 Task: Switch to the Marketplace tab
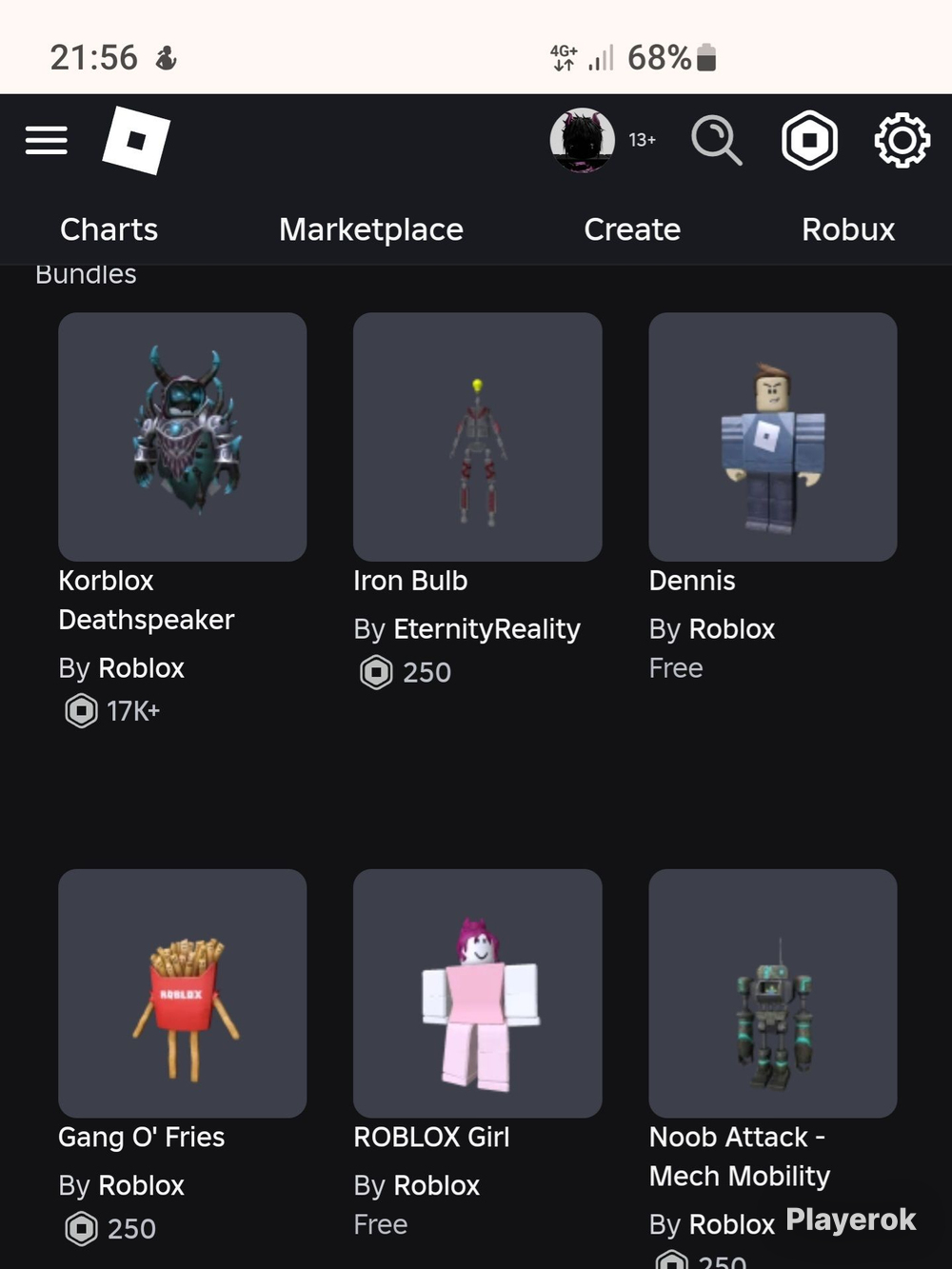pos(371,229)
